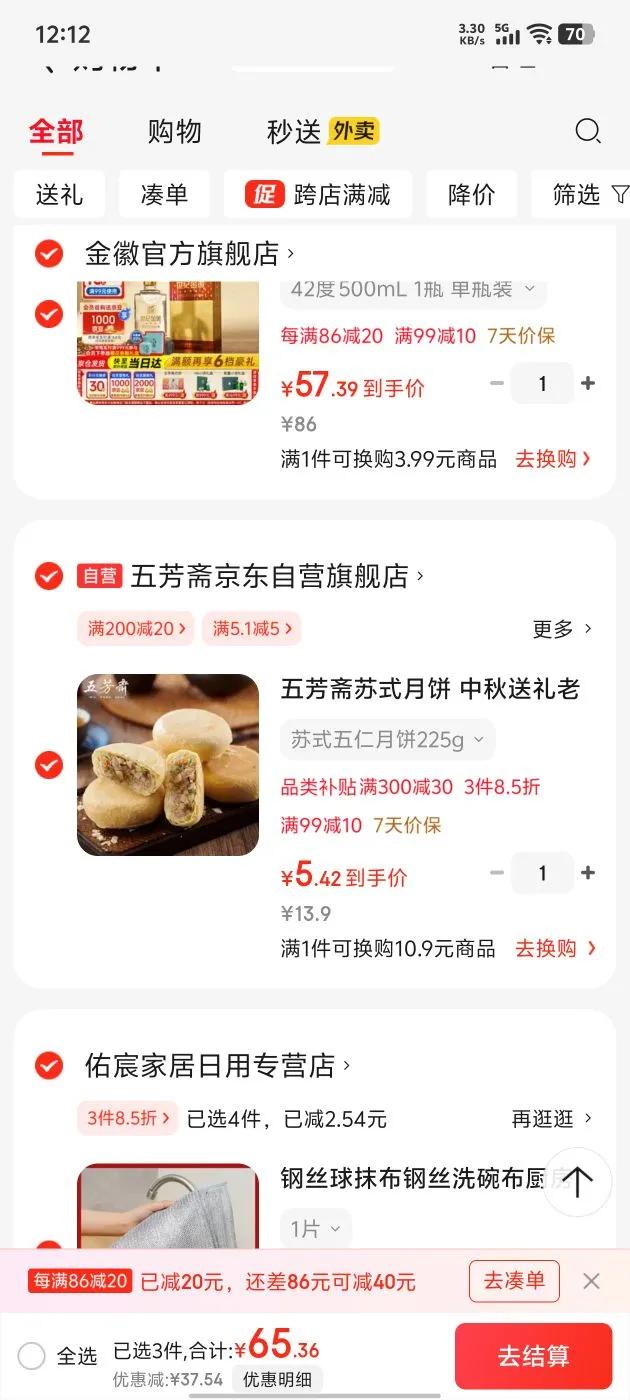This screenshot has width=630, height=1400.
Task: Switch to the 购物 tab
Action: (x=174, y=132)
